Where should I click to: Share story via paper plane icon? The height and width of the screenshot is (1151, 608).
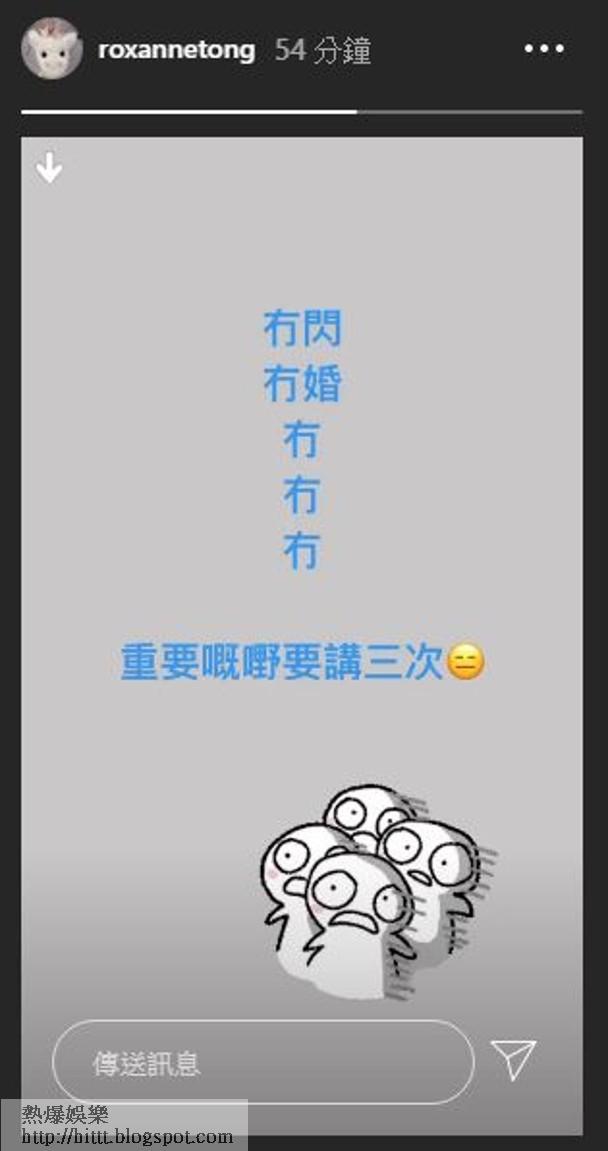[x=513, y=1060]
